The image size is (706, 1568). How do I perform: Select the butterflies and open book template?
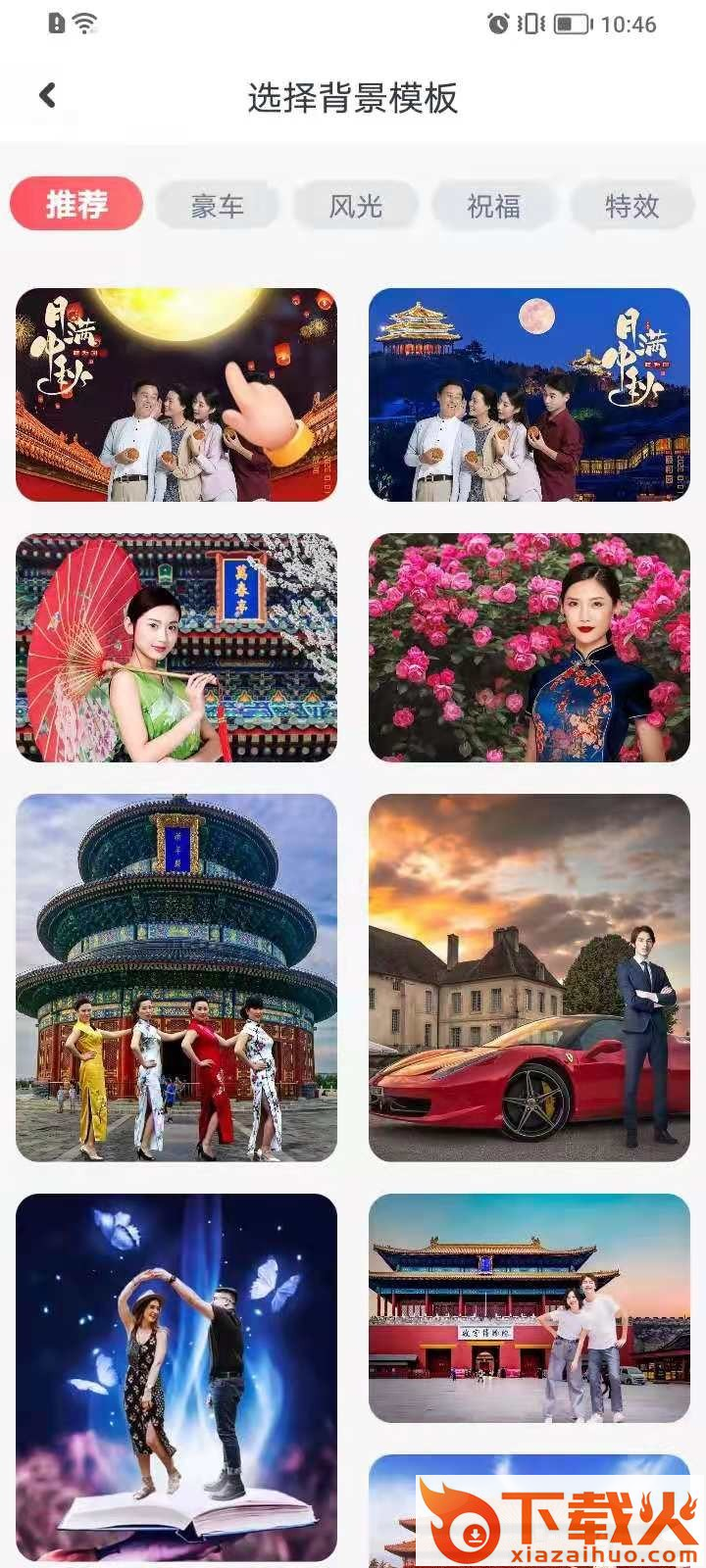click(176, 1376)
